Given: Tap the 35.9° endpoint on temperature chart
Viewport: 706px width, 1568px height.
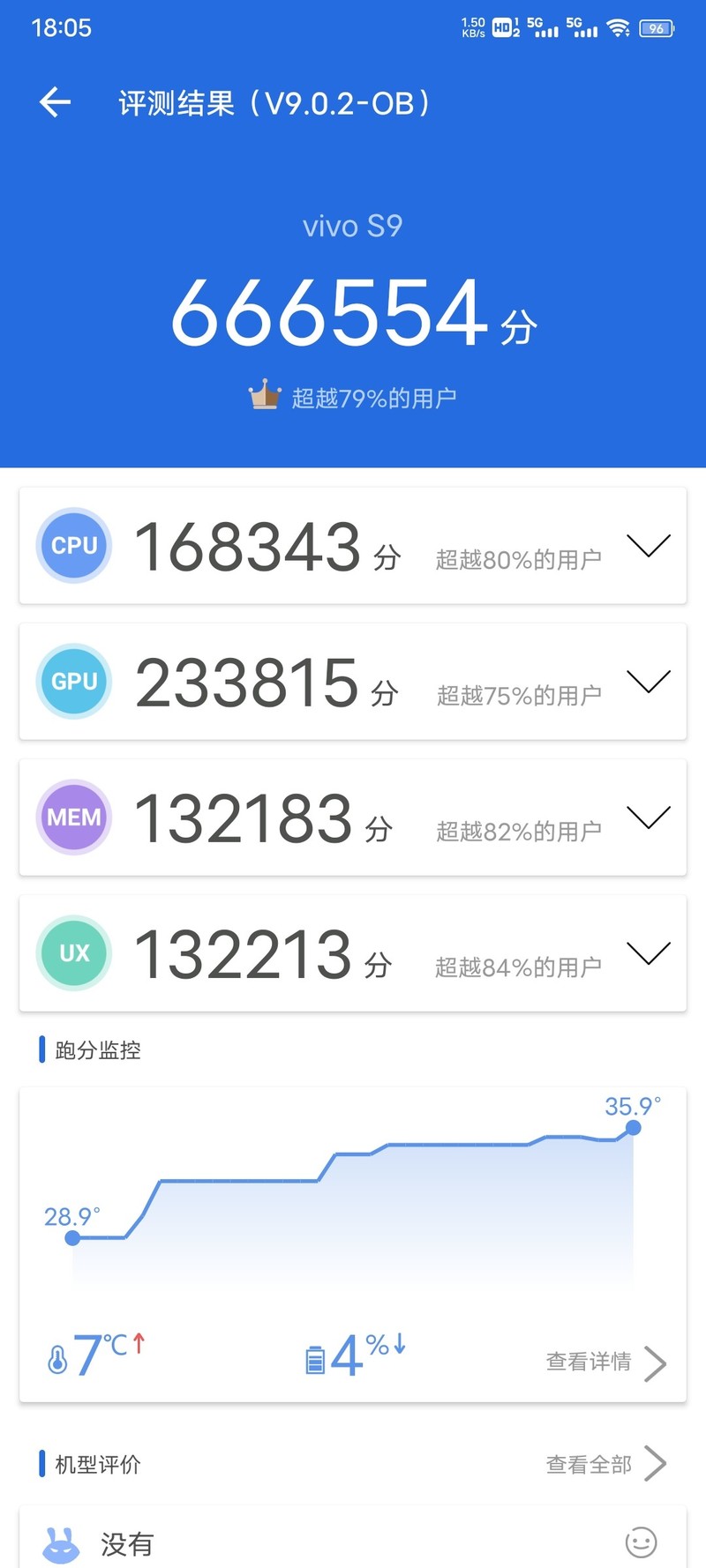Looking at the screenshot, I should [632, 1127].
